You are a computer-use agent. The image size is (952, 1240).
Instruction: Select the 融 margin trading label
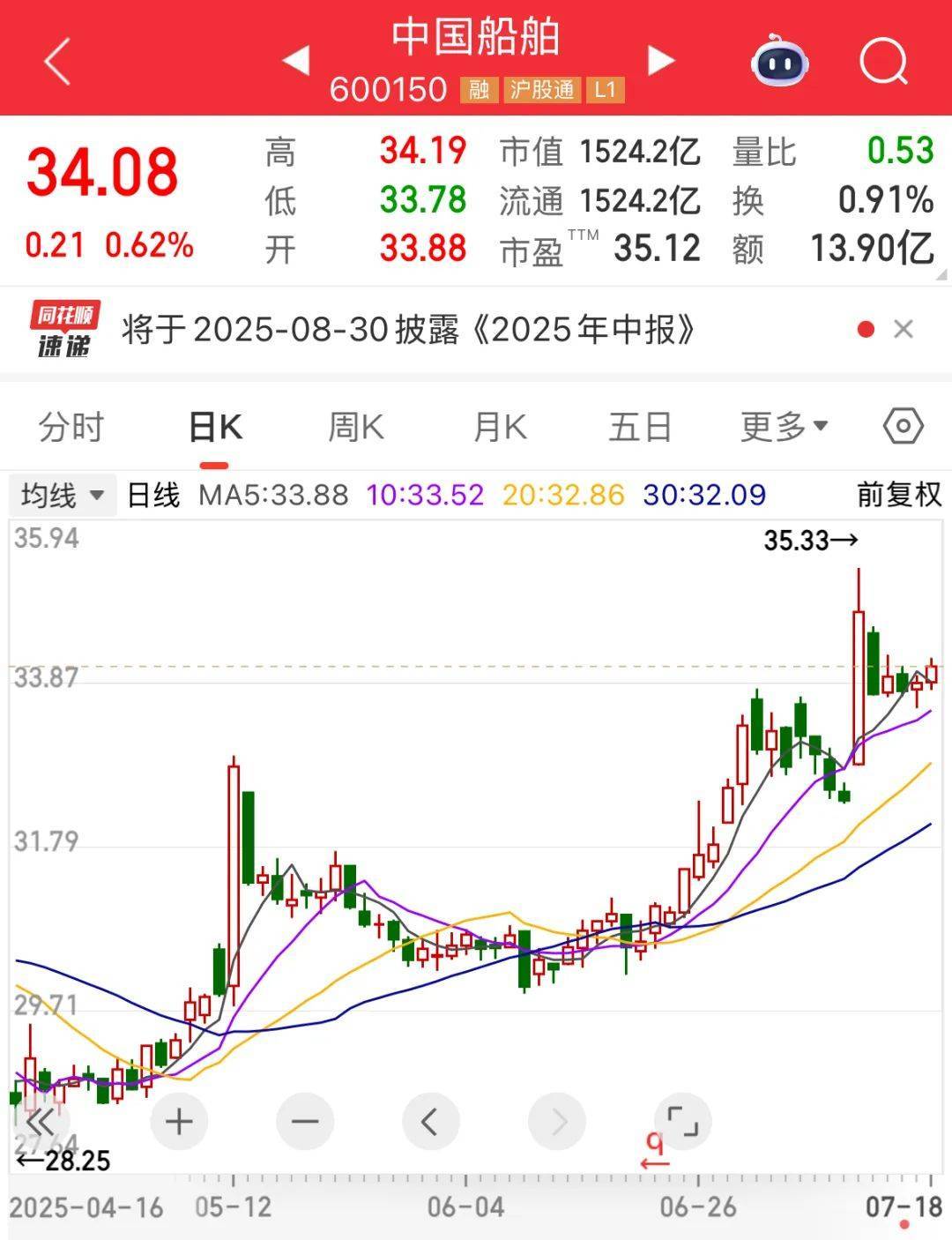point(477,90)
